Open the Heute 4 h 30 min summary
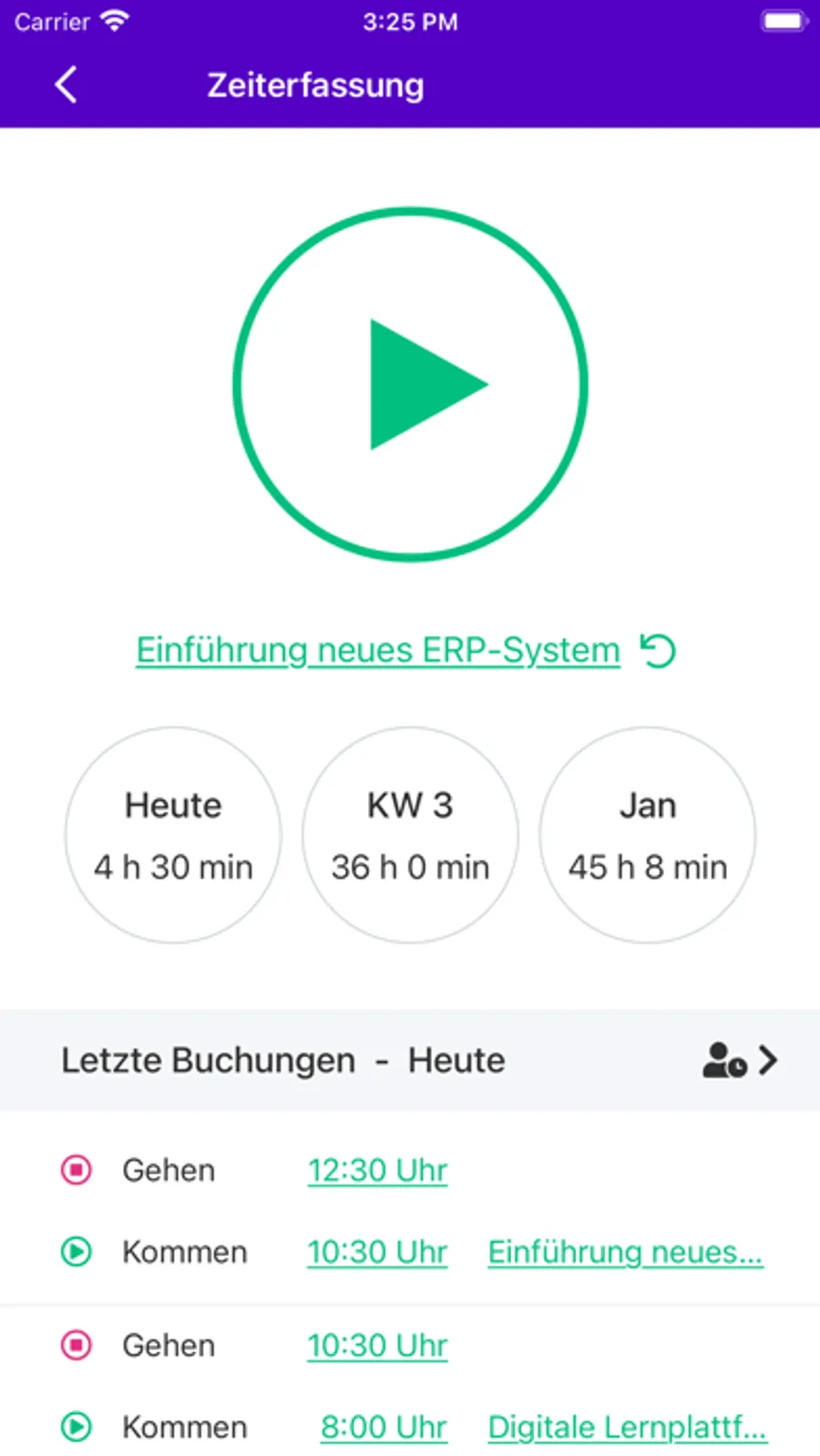The image size is (820, 1456). tap(173, 835)
